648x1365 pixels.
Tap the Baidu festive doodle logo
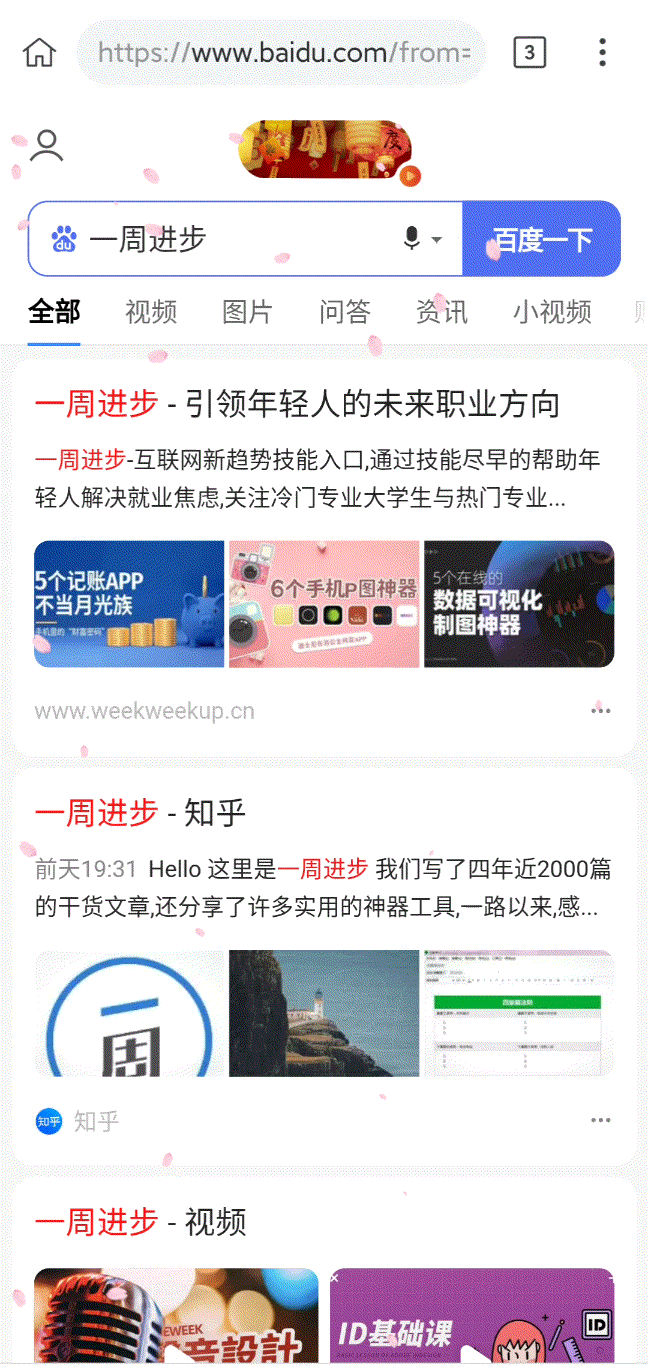coord(325,150)
